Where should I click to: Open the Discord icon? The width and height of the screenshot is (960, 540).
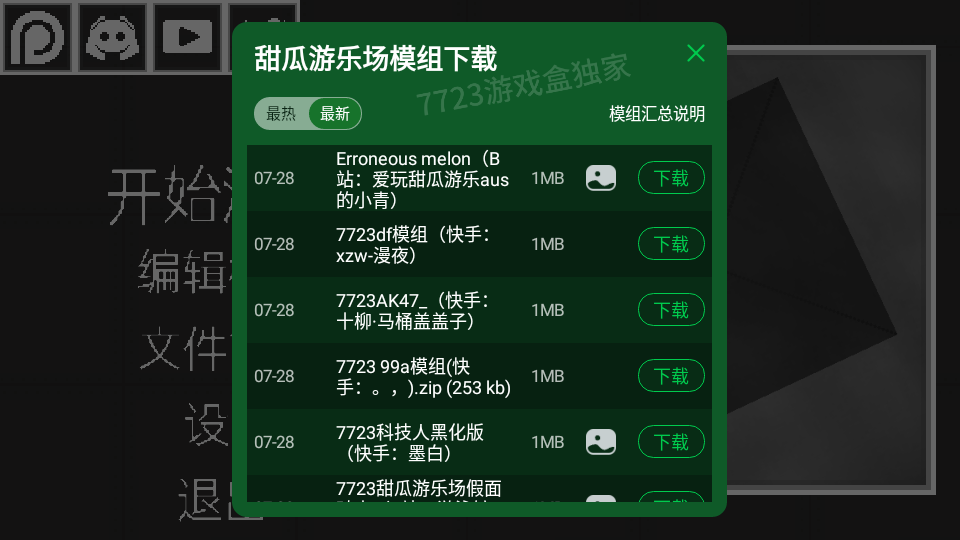pyautogui.click(x=112, y=38)
